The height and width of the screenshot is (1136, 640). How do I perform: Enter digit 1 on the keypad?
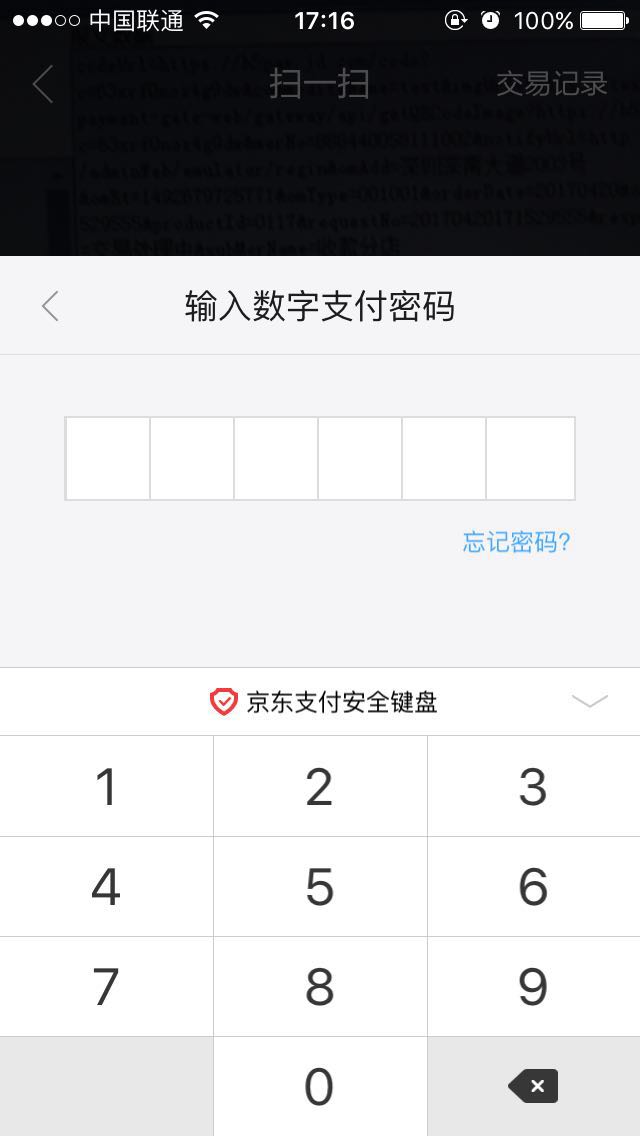107,786
